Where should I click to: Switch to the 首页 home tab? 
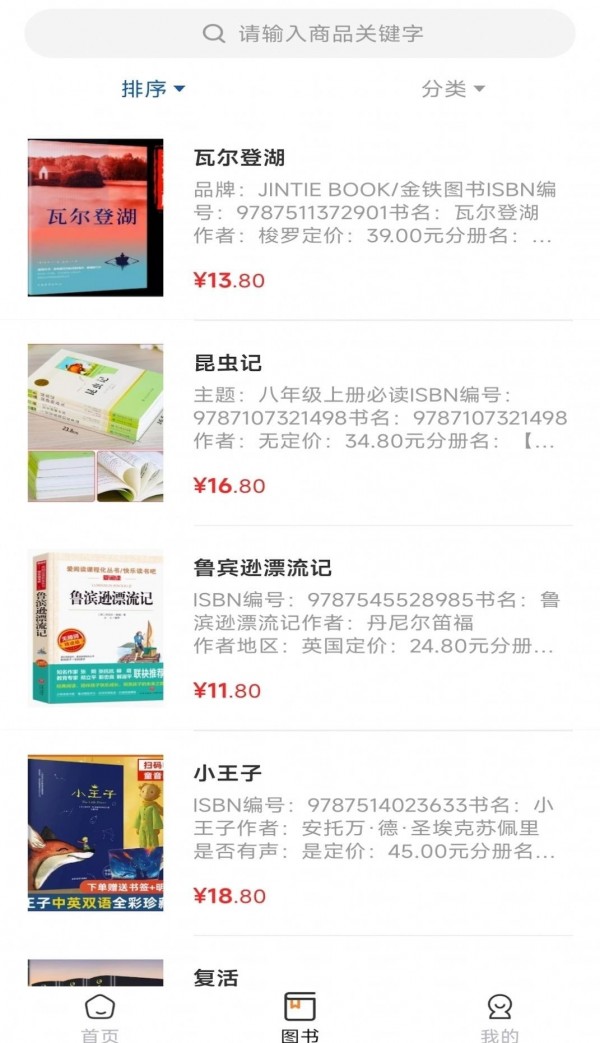[100, 1017]
